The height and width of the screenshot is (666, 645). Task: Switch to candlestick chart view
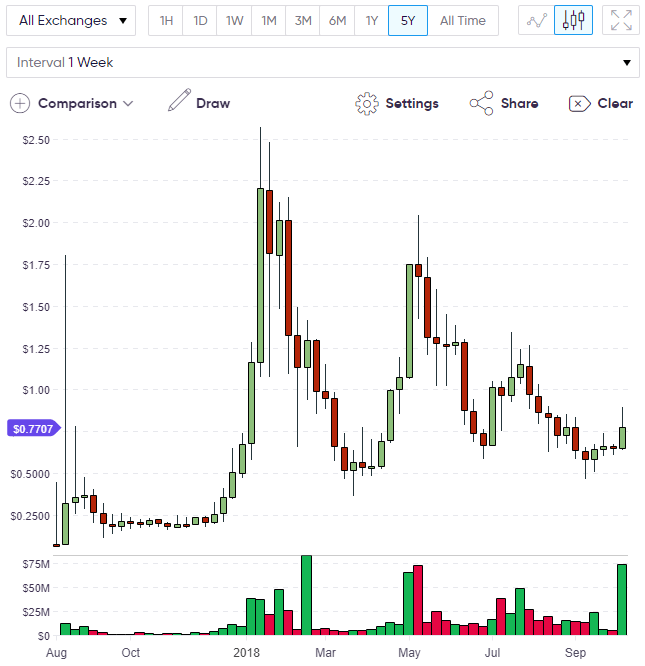(573, 20)
